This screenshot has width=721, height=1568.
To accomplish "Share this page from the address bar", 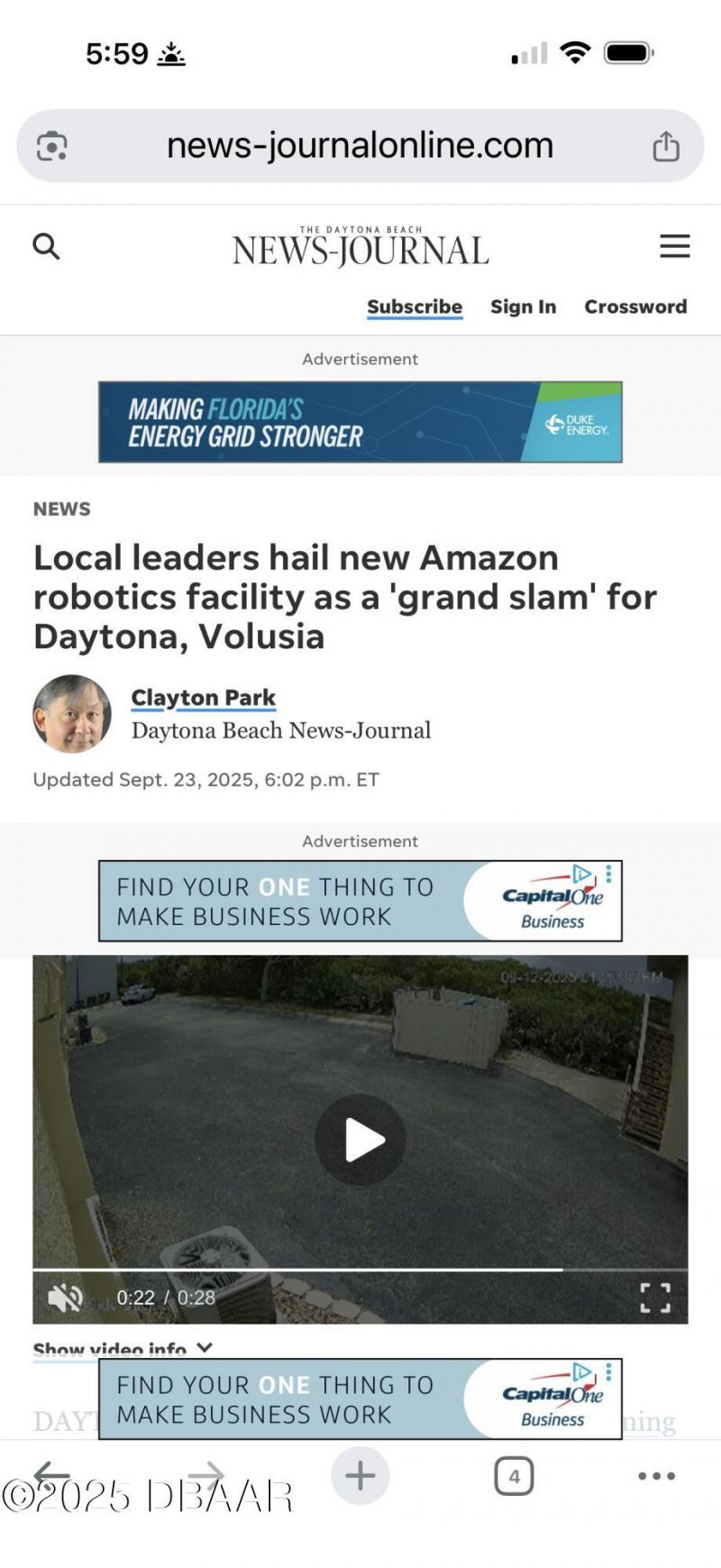I will pyautogui.click(x=665, y=146).
